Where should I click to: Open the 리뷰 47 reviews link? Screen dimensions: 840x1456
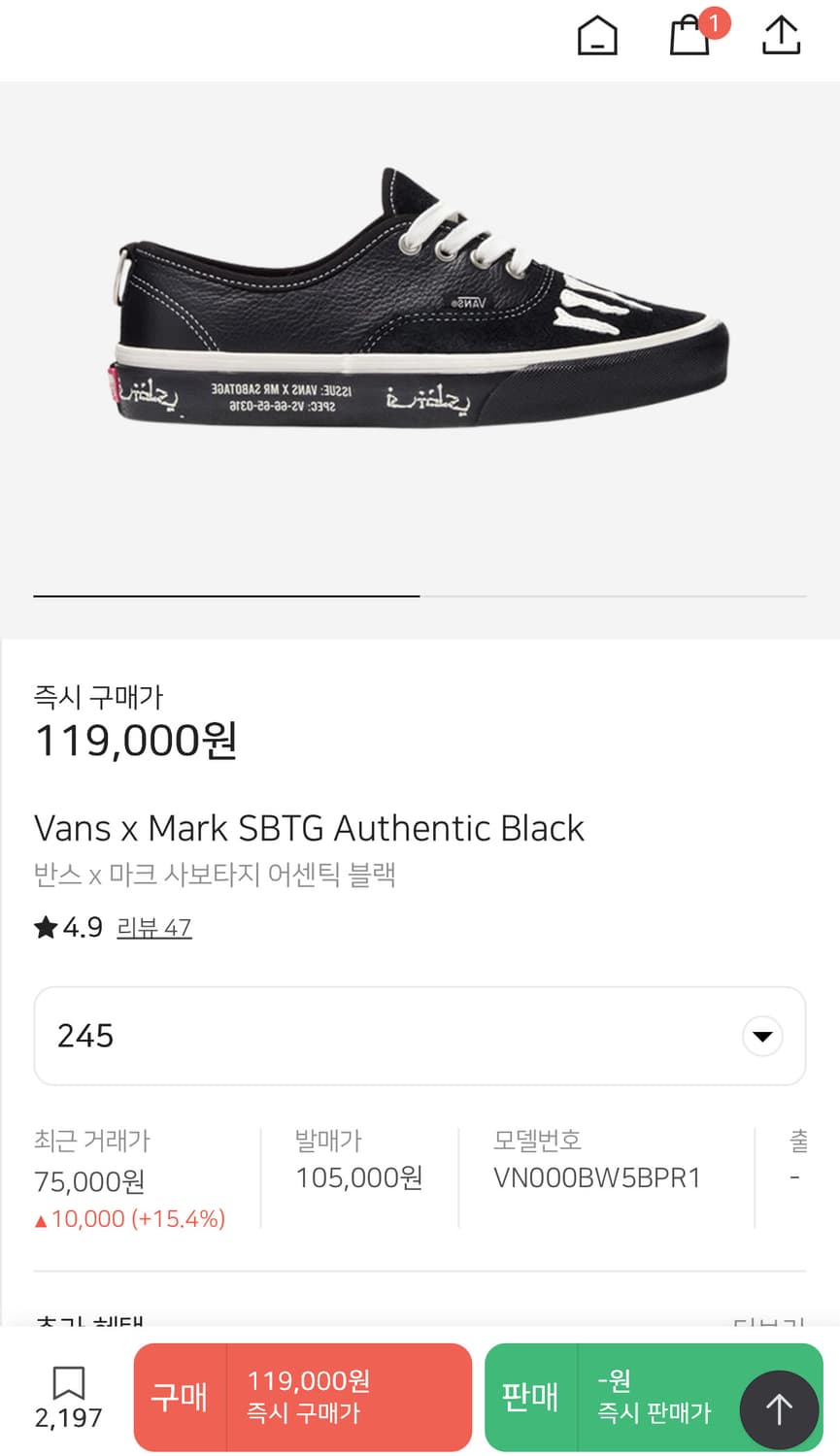pyautogui.click(x=153, y=928)
